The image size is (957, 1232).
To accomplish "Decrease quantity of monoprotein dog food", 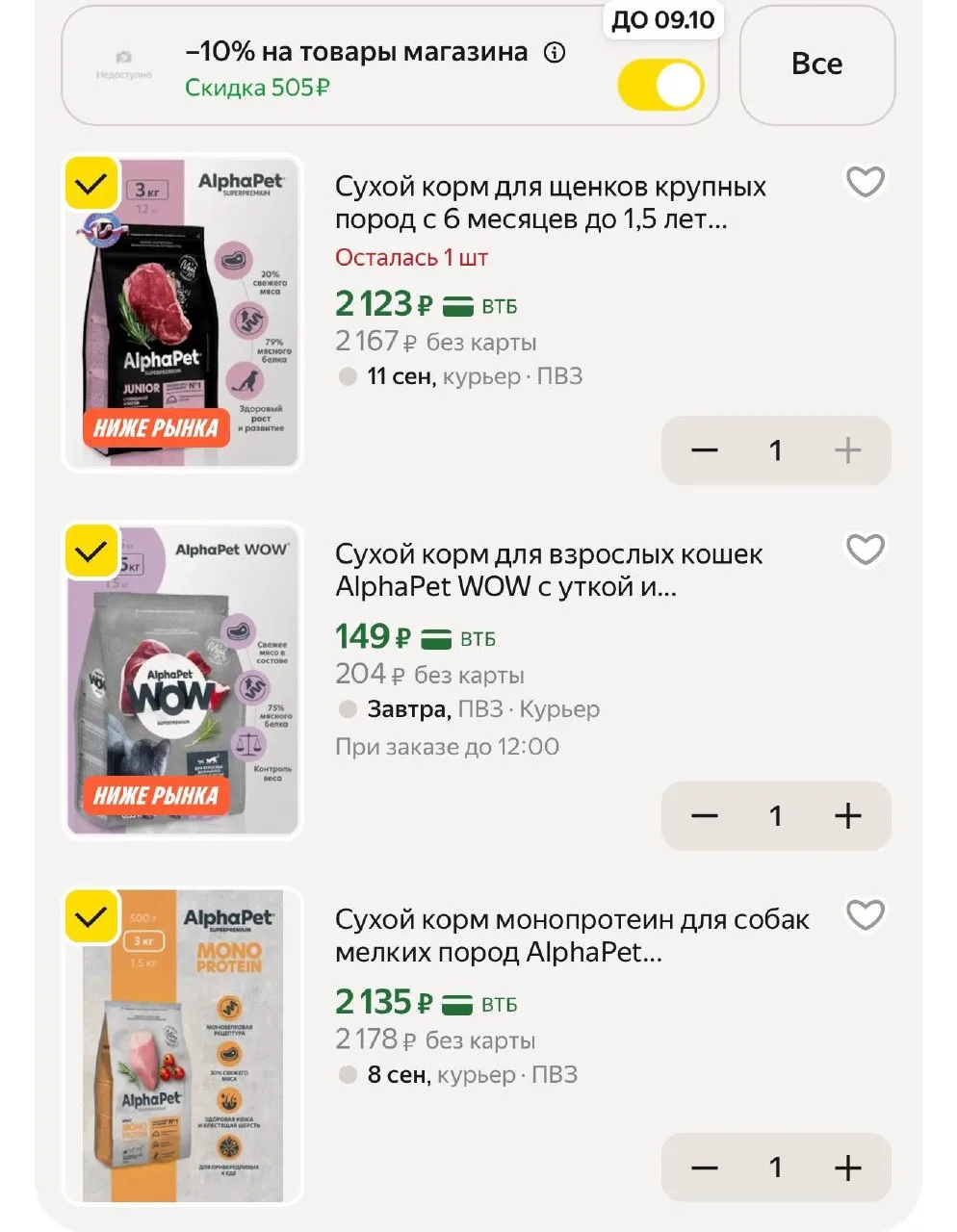I will click(705, 1168).
